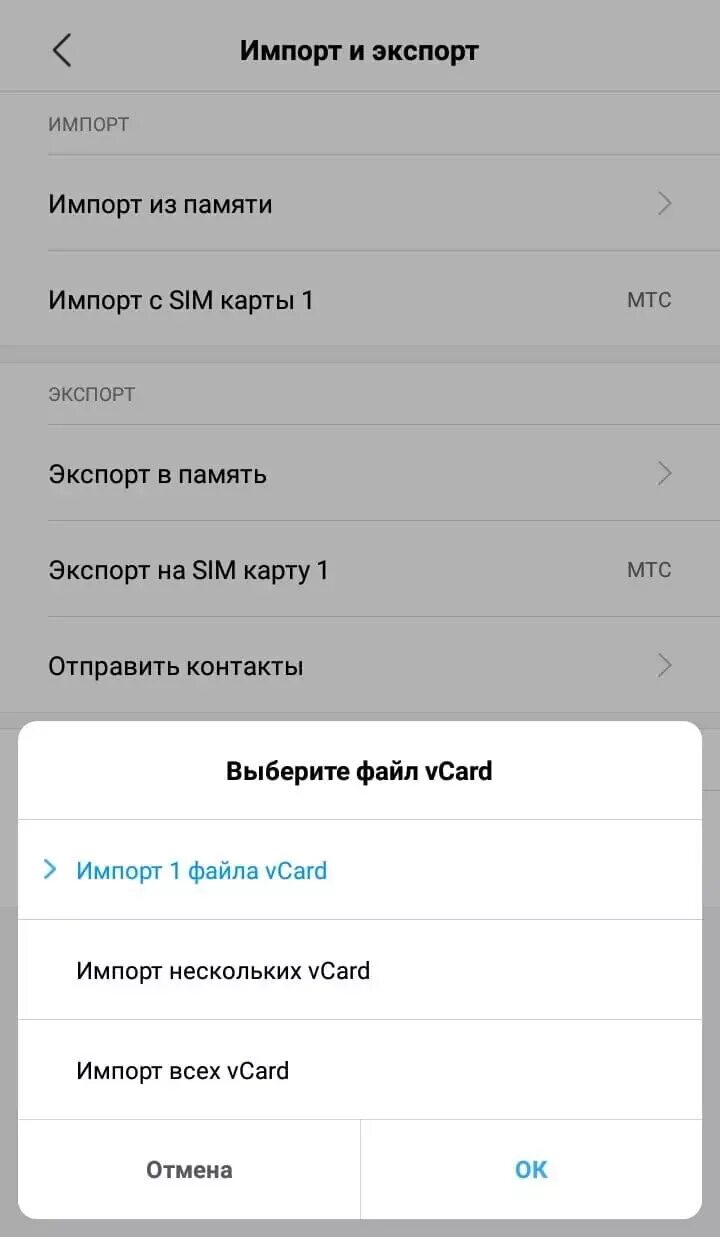Open Импорт из памяти
720x1237 pixels.
click(360, 204)
